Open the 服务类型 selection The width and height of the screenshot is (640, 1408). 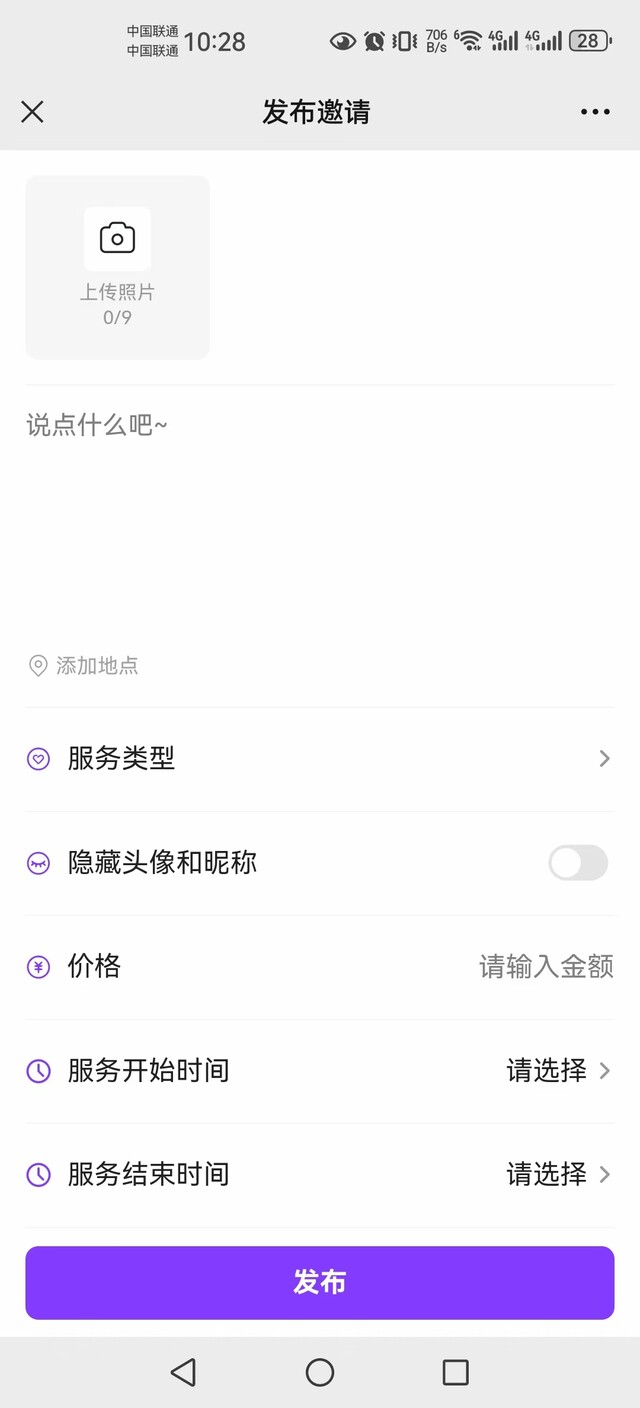click(320, 759)
